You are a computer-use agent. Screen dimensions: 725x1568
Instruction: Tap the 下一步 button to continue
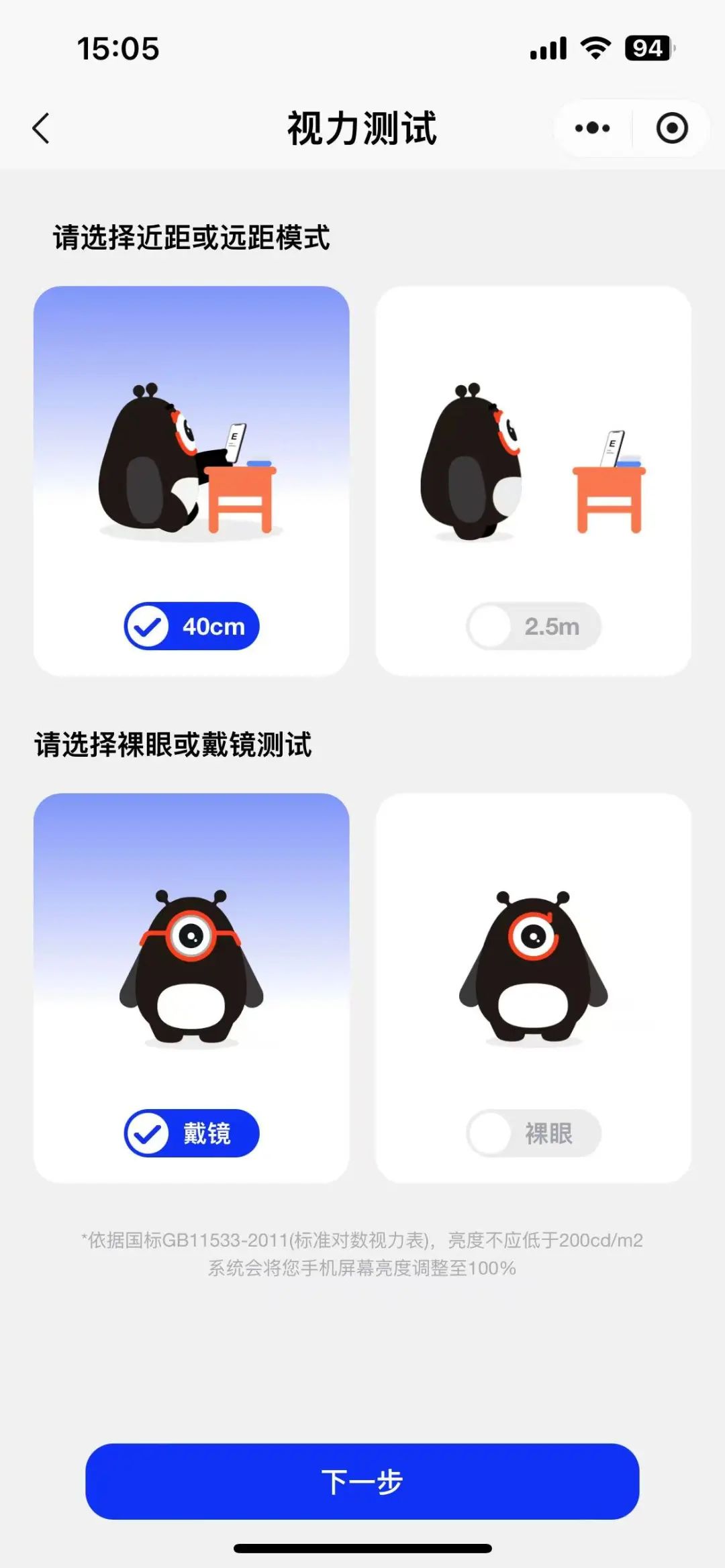click(x=362, y=1481)
